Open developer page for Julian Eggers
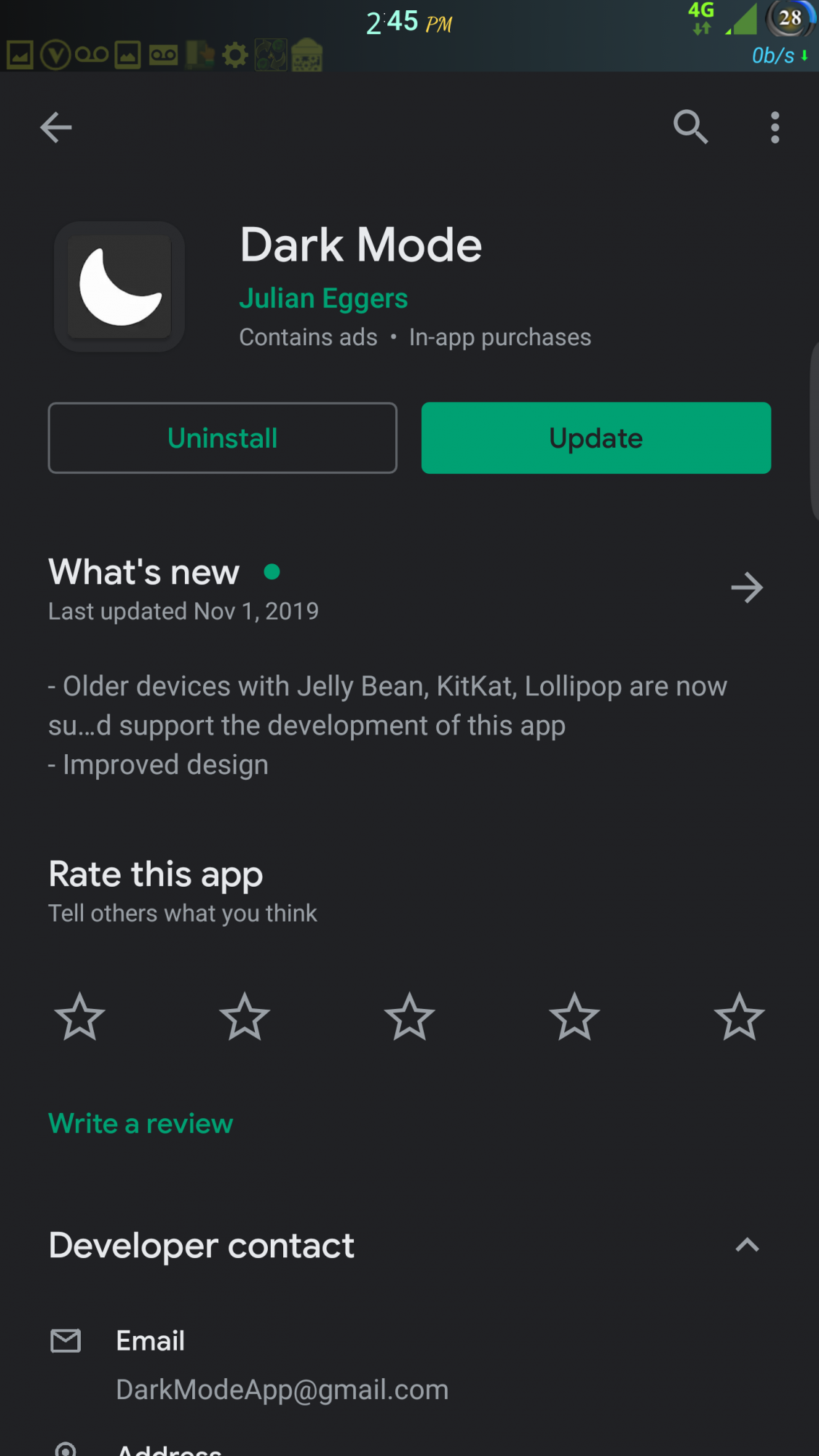This screenshot has height=1456, width=819. 323,298
